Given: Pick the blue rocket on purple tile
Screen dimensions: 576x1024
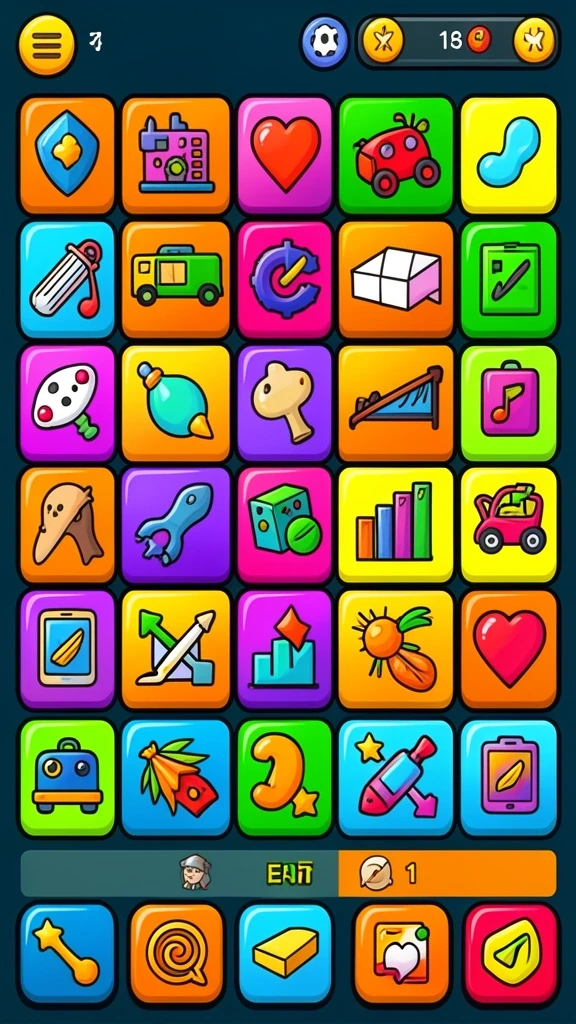Looking at the screenshot, I should point(176,525).
